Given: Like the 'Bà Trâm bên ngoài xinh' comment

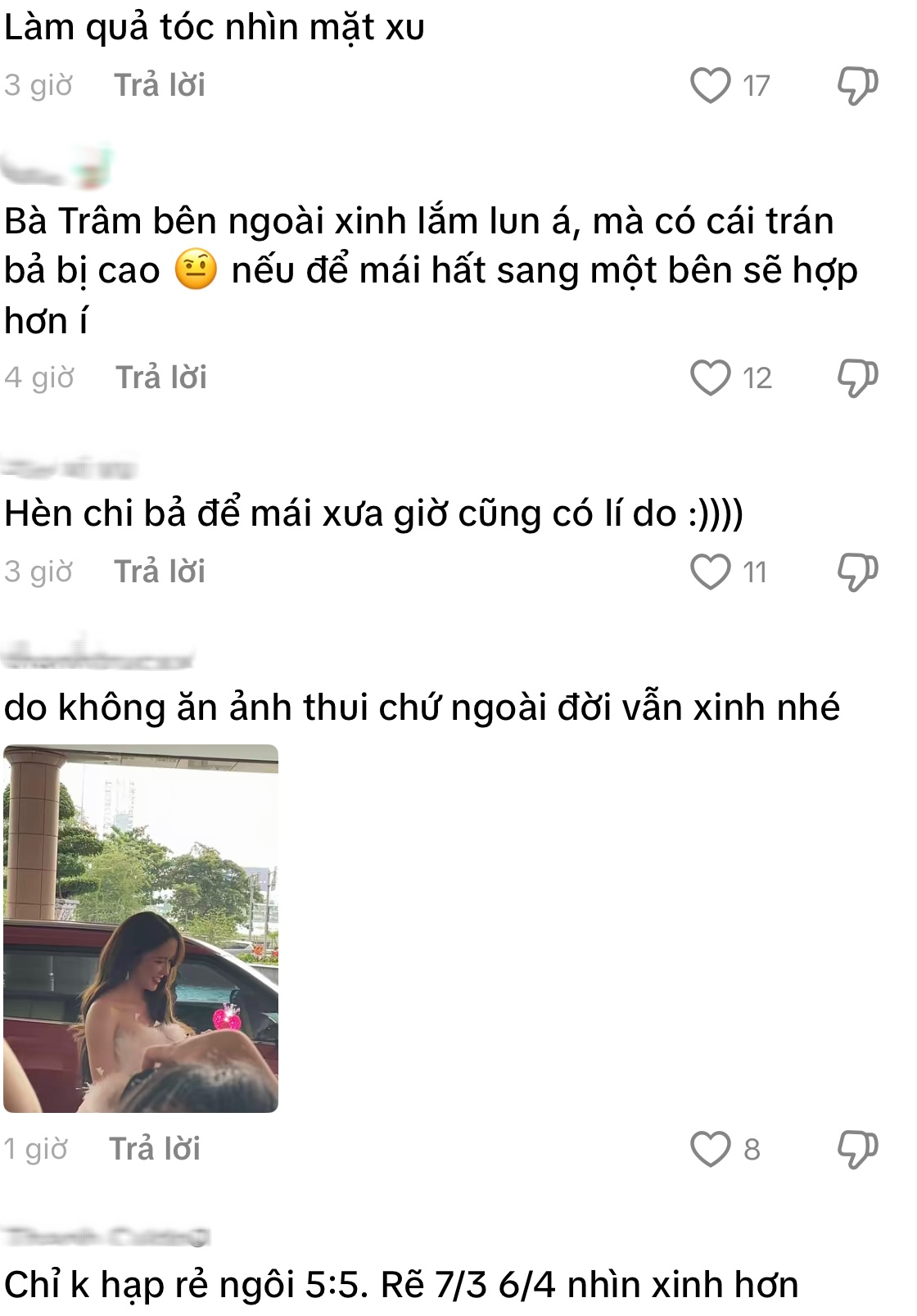Looking at the screenshot, I should [710, 378].
